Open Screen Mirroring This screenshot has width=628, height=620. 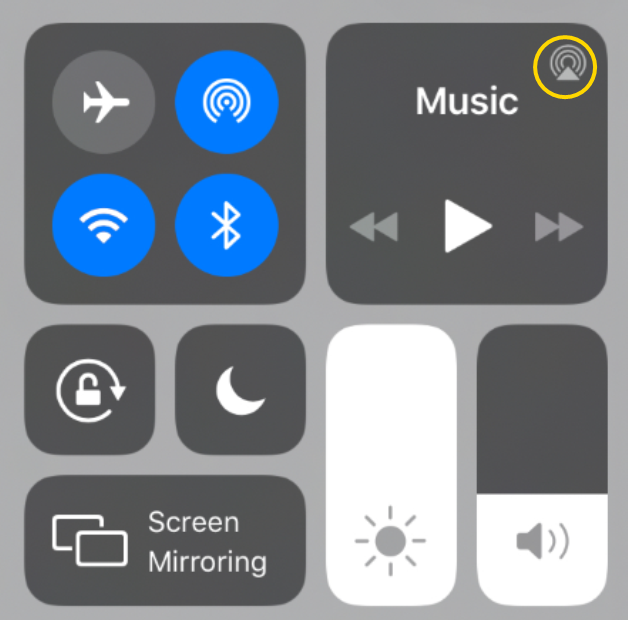(x=165, y=541)
